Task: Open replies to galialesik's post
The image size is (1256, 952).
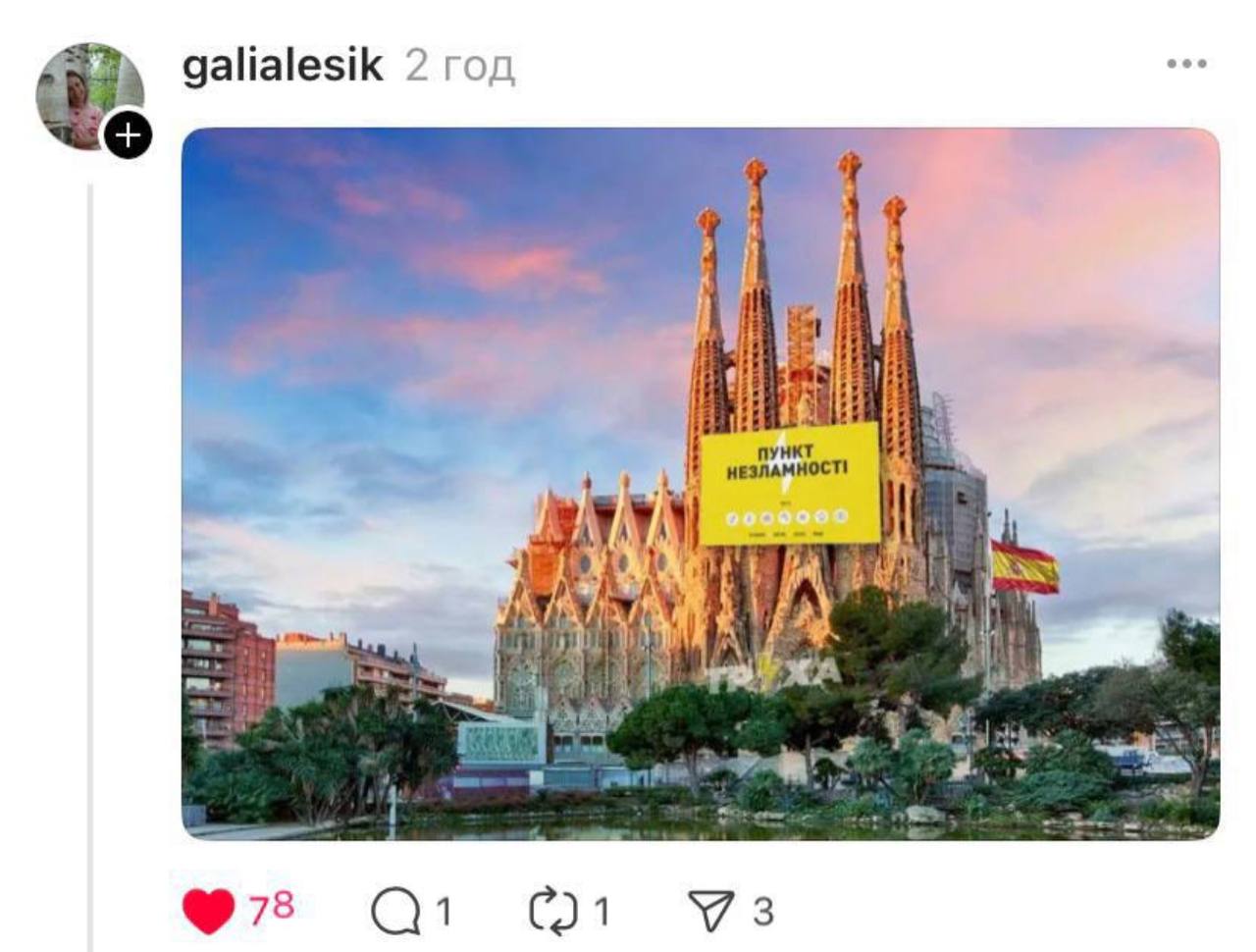Action: [x=394, y=912]
